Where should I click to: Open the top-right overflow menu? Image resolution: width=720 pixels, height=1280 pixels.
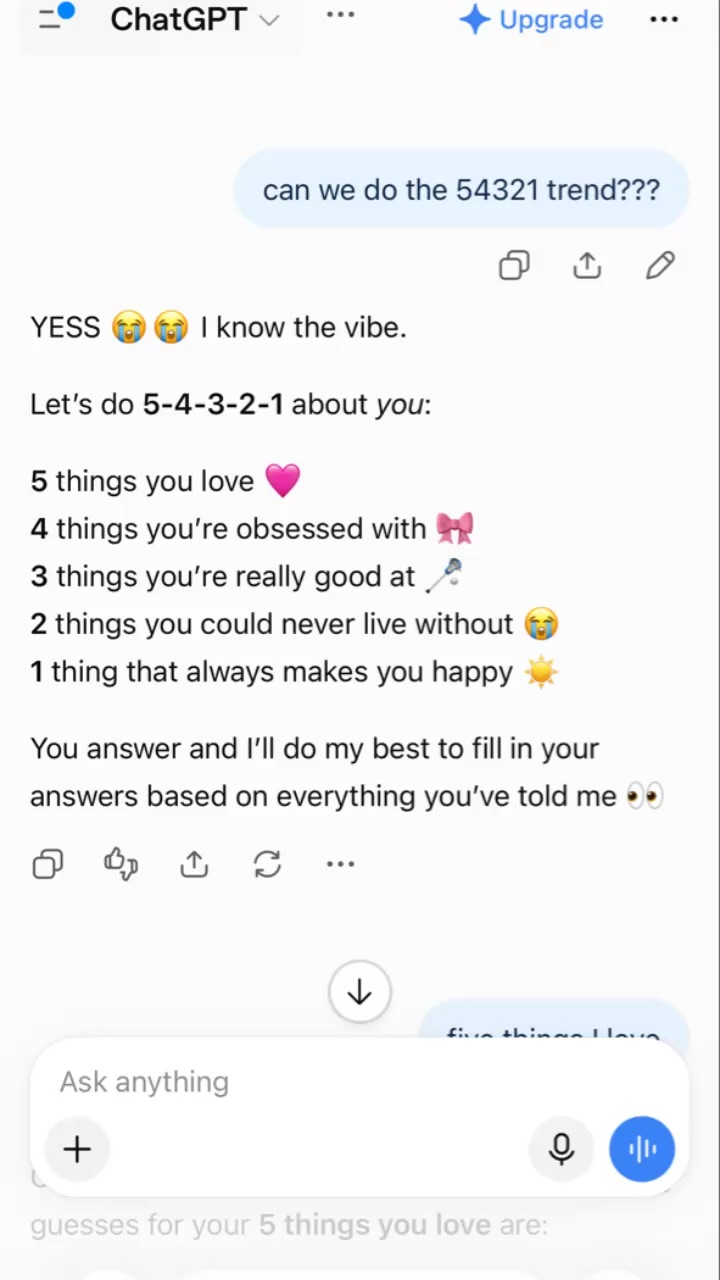pyautogui.click(x=664, y=19)
